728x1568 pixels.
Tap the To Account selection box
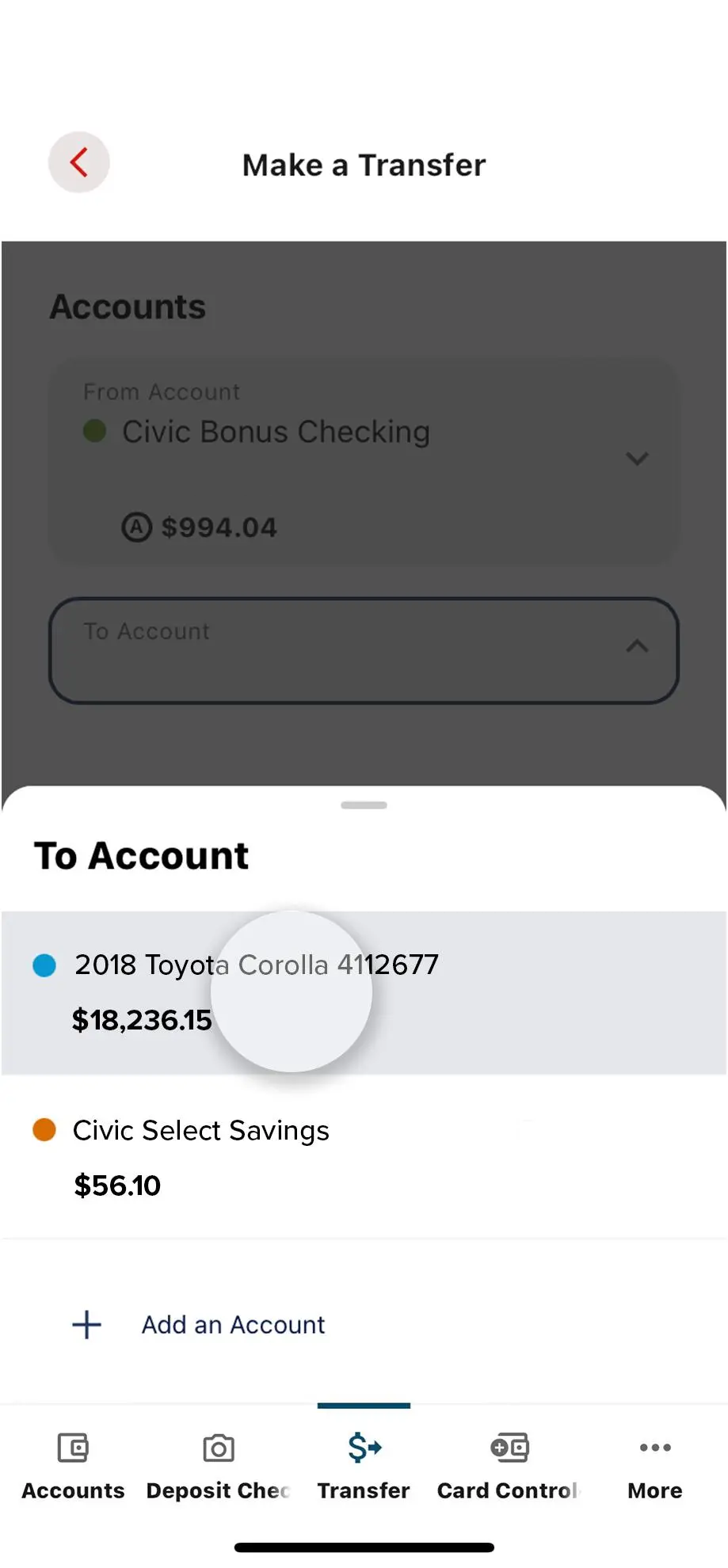point(364,651)
